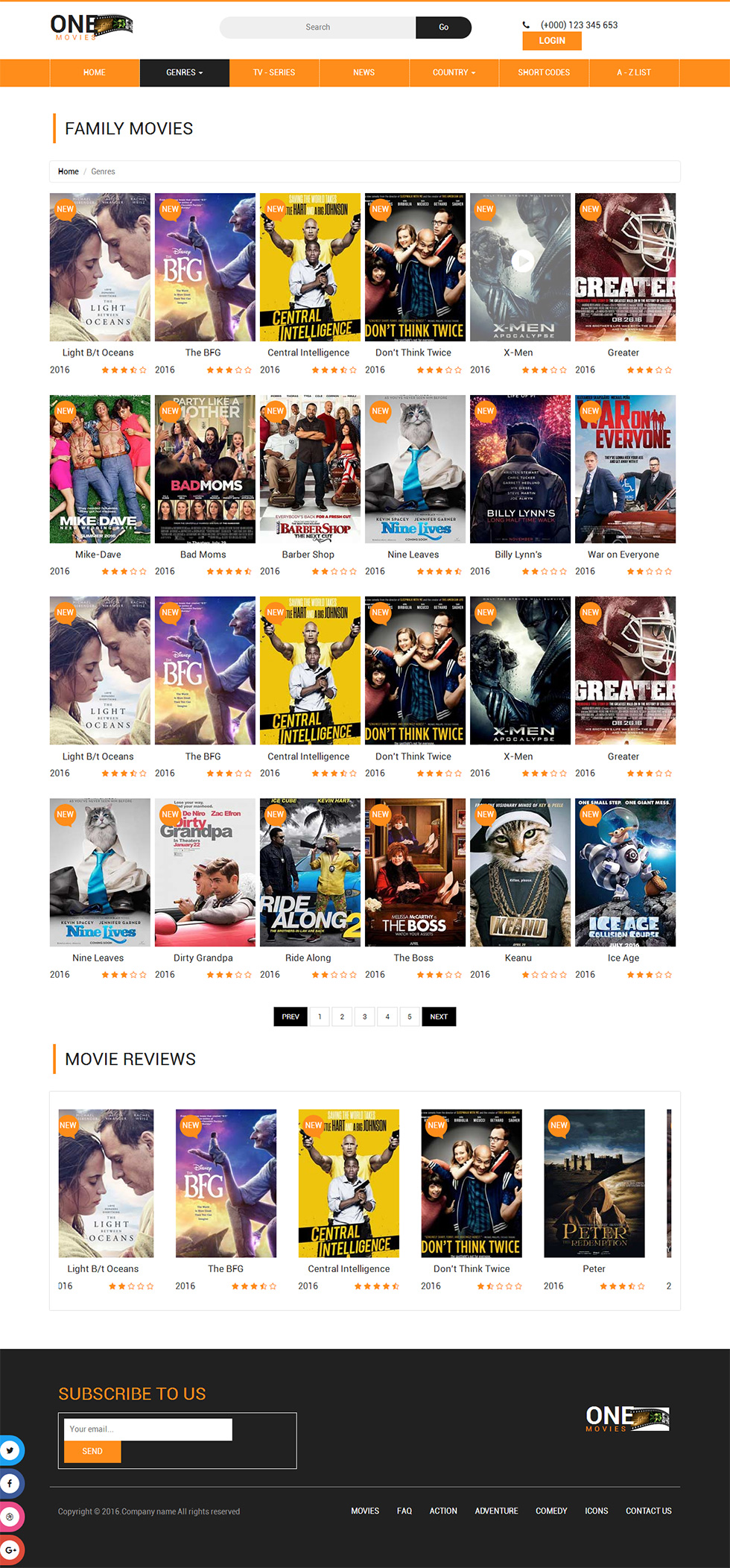The image size is (730, 1568).
Task: Switch to TV - SERIES section
Action: pyautogui.click(x=274, y=73)
